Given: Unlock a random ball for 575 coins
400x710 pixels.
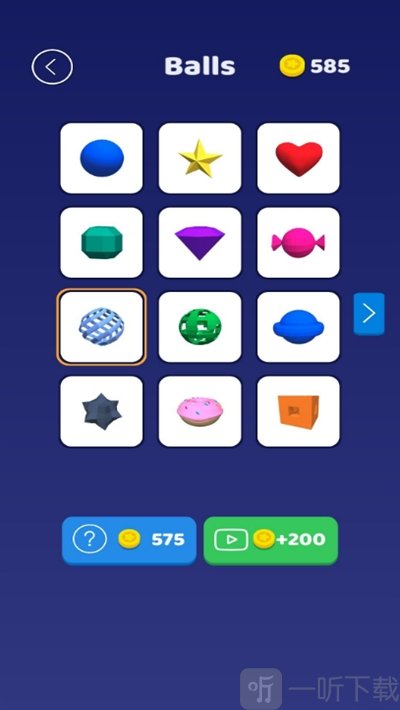Looking at the screenshot, I should pos(129,540).
